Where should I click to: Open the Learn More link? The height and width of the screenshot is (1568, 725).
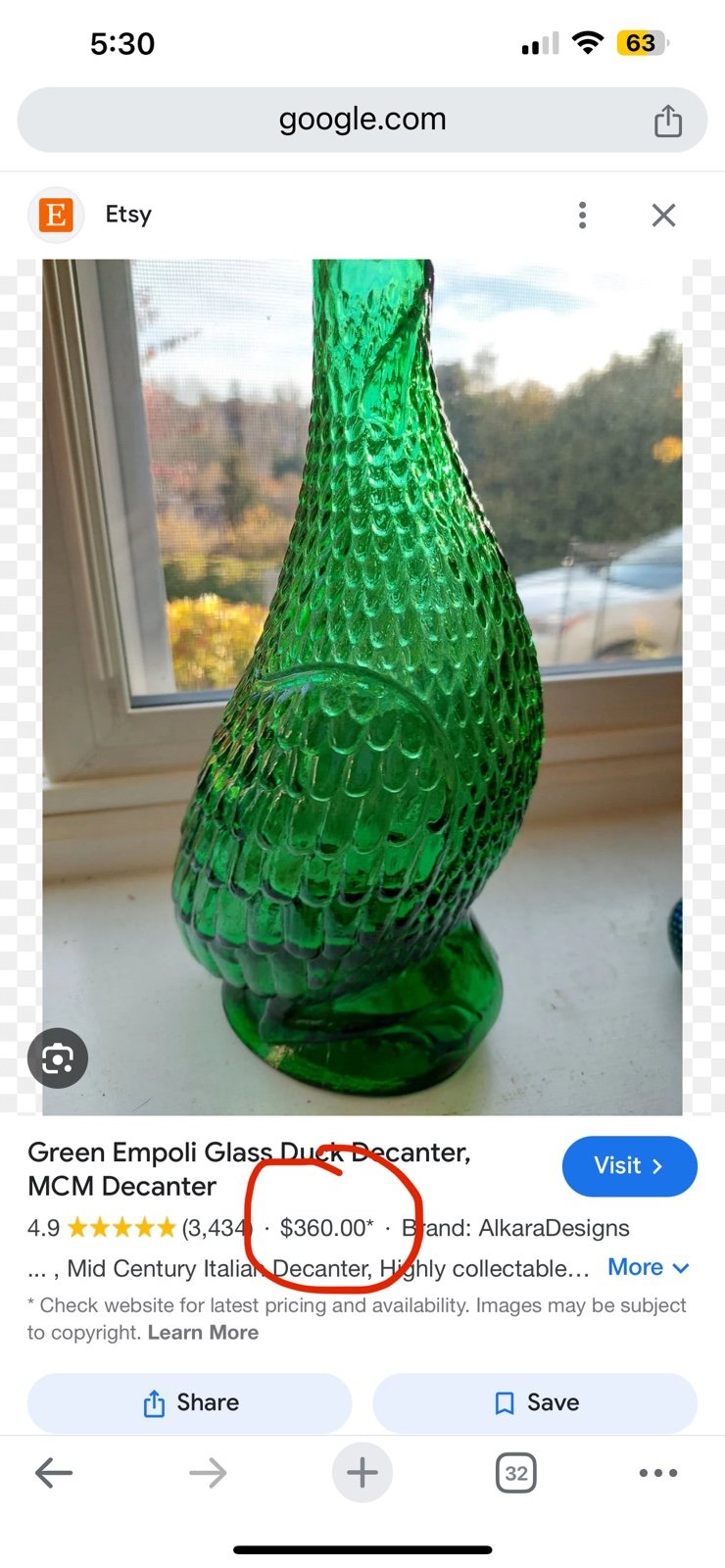pos(203,1333)
